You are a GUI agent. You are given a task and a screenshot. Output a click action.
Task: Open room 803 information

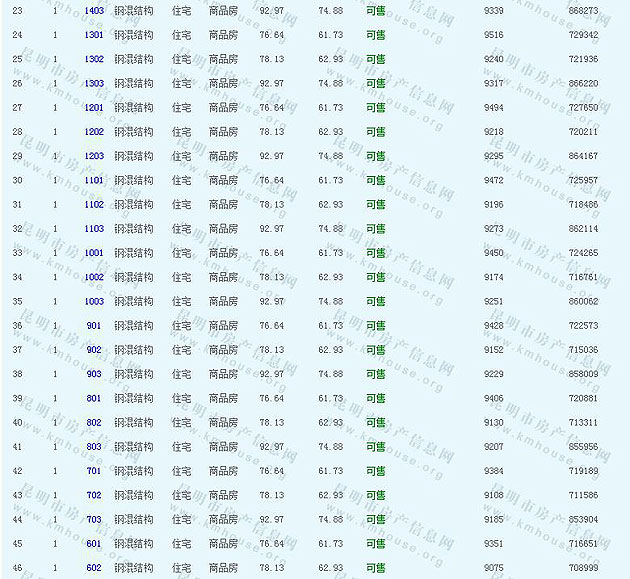click(x=94, y=447)
